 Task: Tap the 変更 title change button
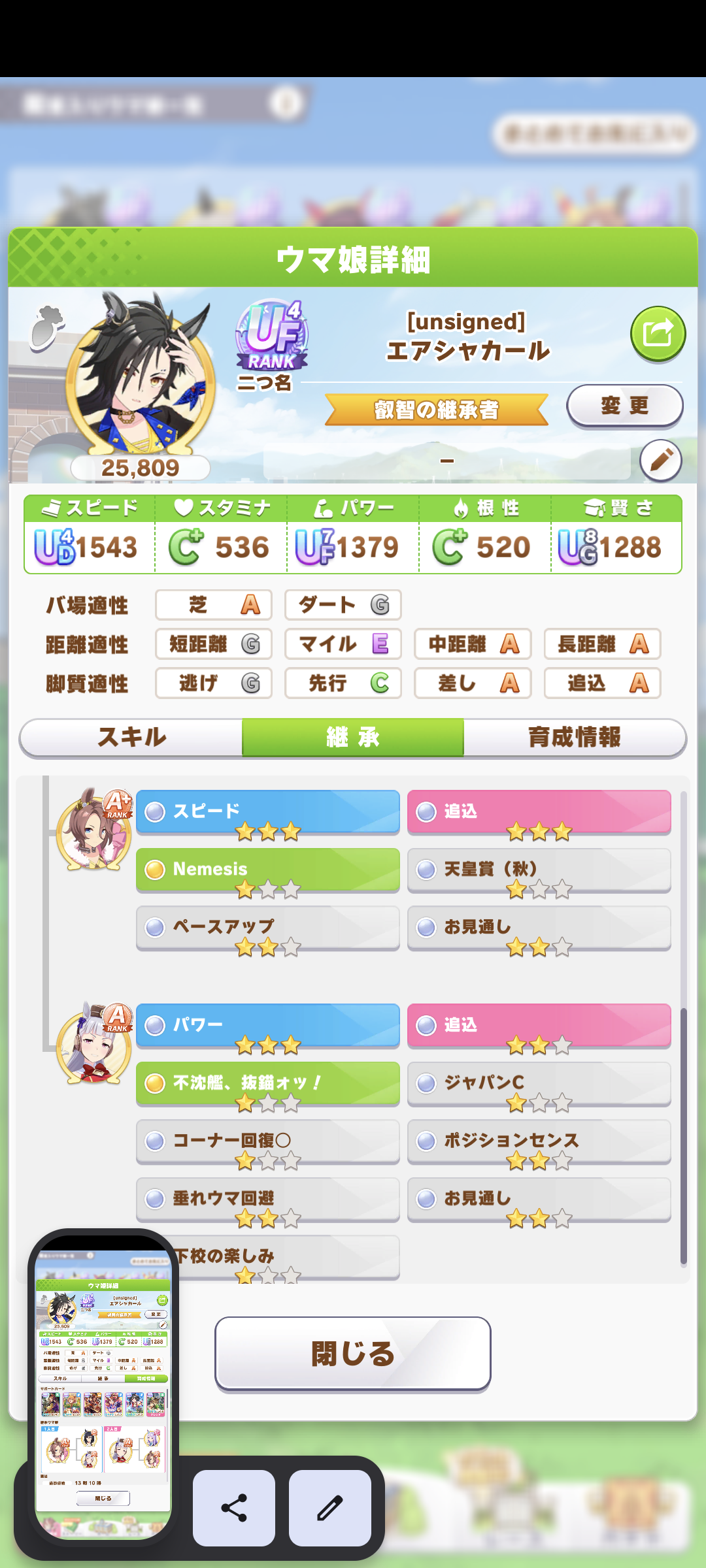624,406
